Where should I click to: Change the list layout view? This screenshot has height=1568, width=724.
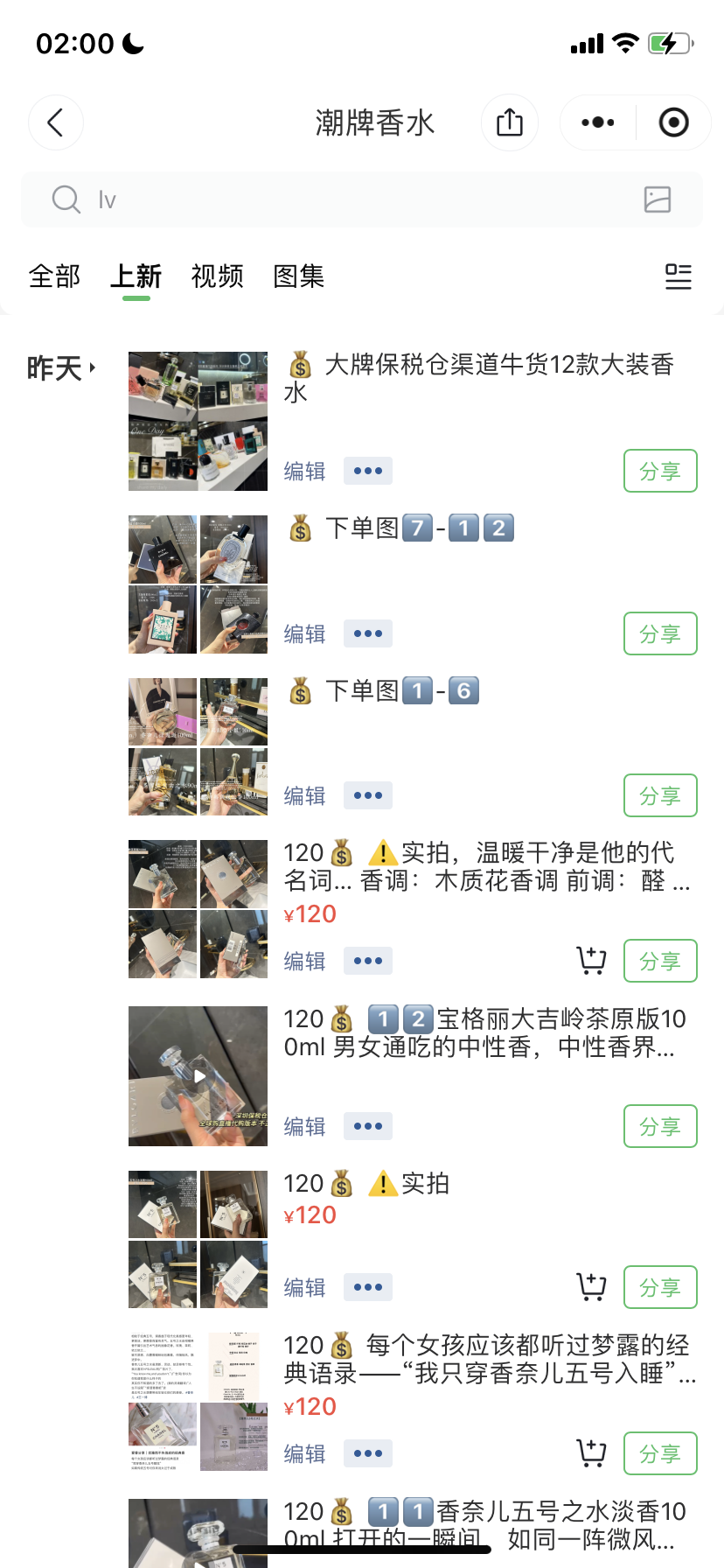tap(678, 276)
